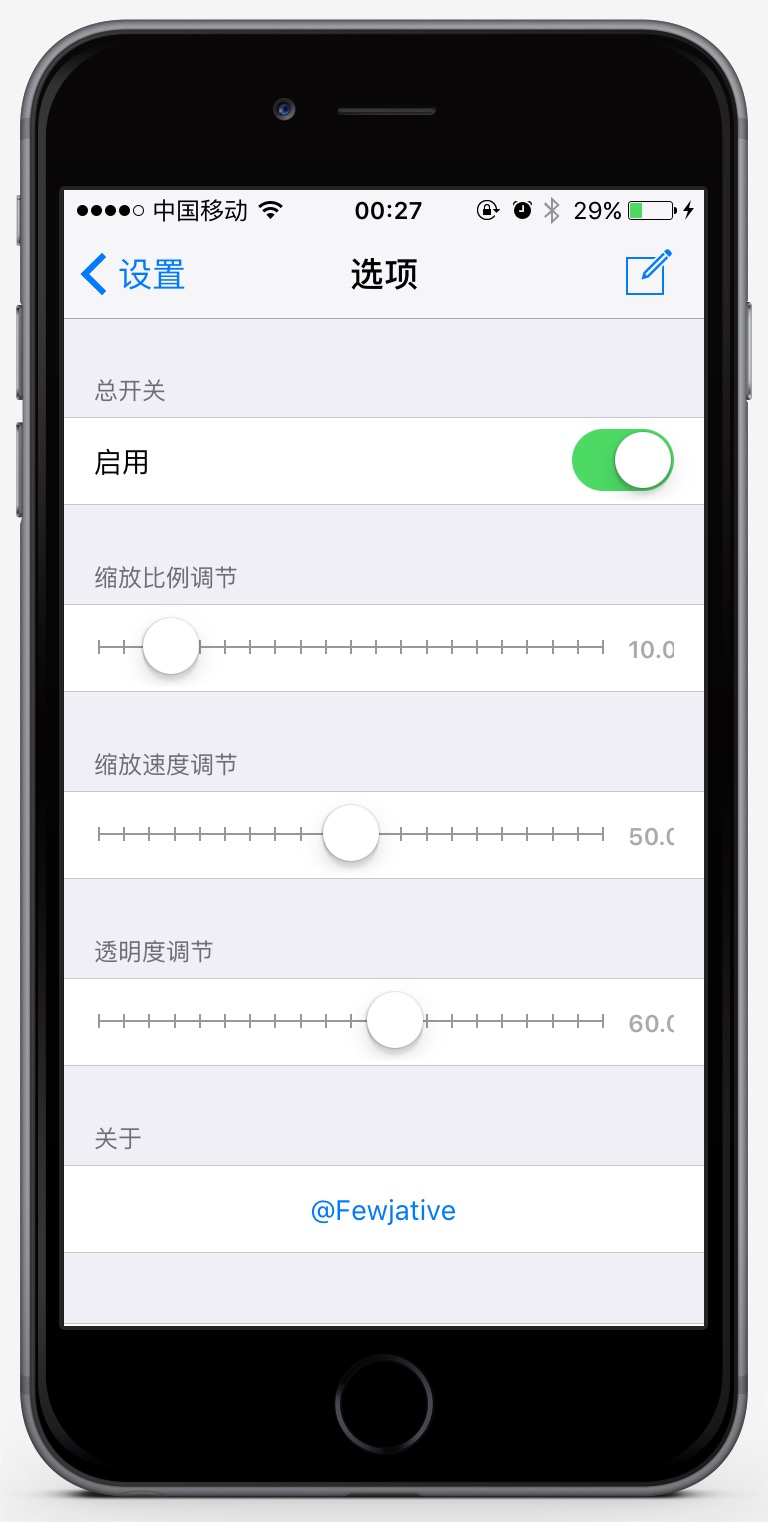Tap the compose icon in the navigation bar
The height and width of the screenshot is (1522, 768).
648,273
